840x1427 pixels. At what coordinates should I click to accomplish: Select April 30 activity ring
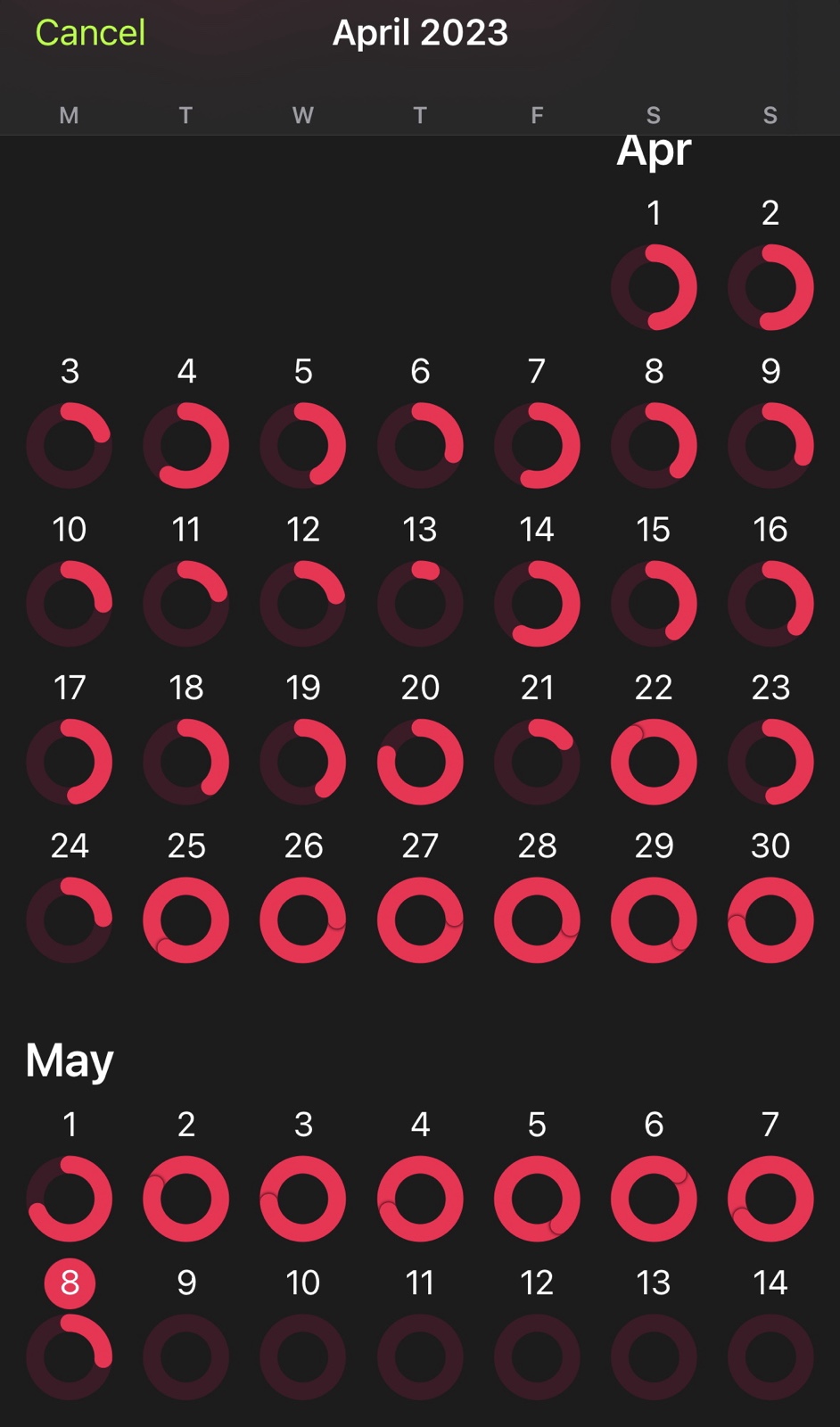(x=770, y=920)
